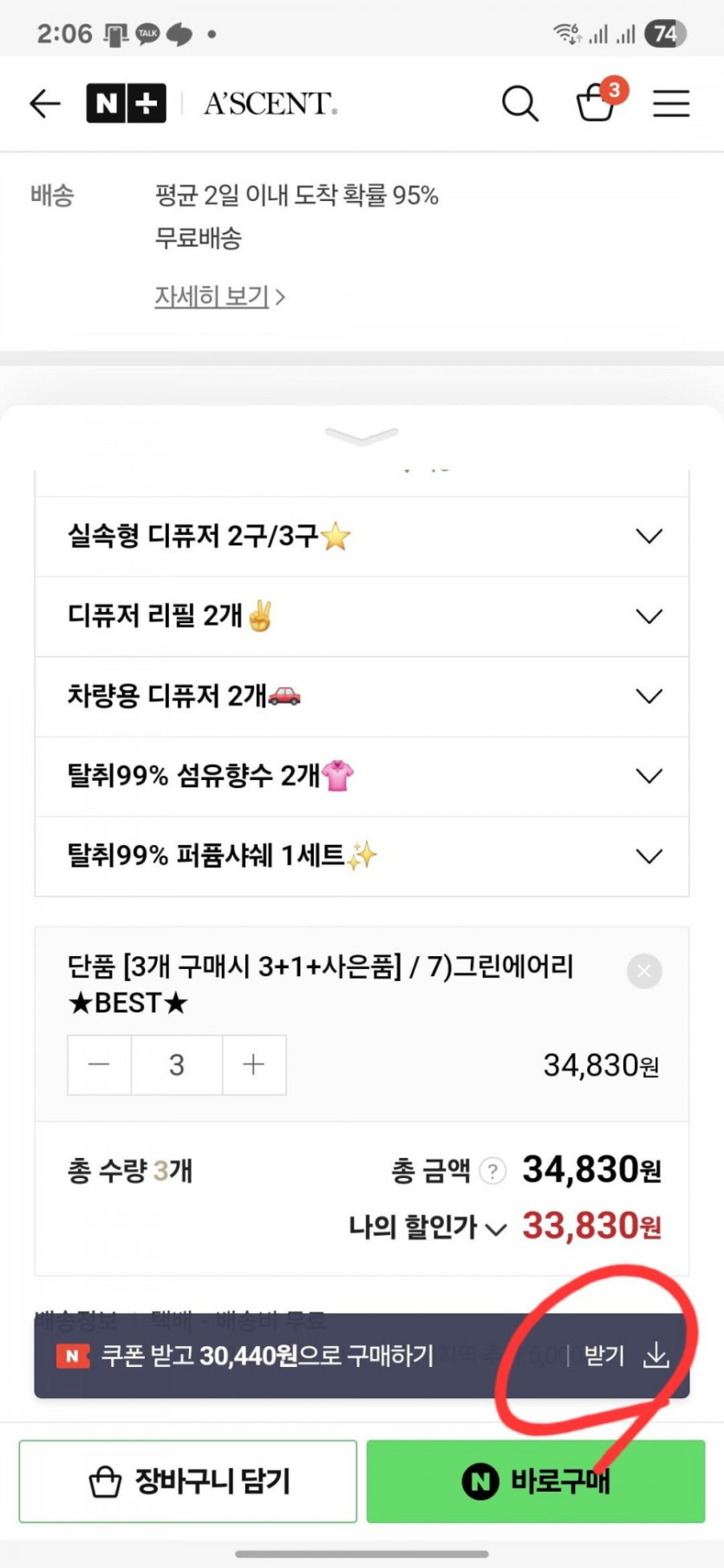The image size is (724, 1568).
Task: Expand 디퓨저 리필 2개 option
Action: tap(362, 616)
